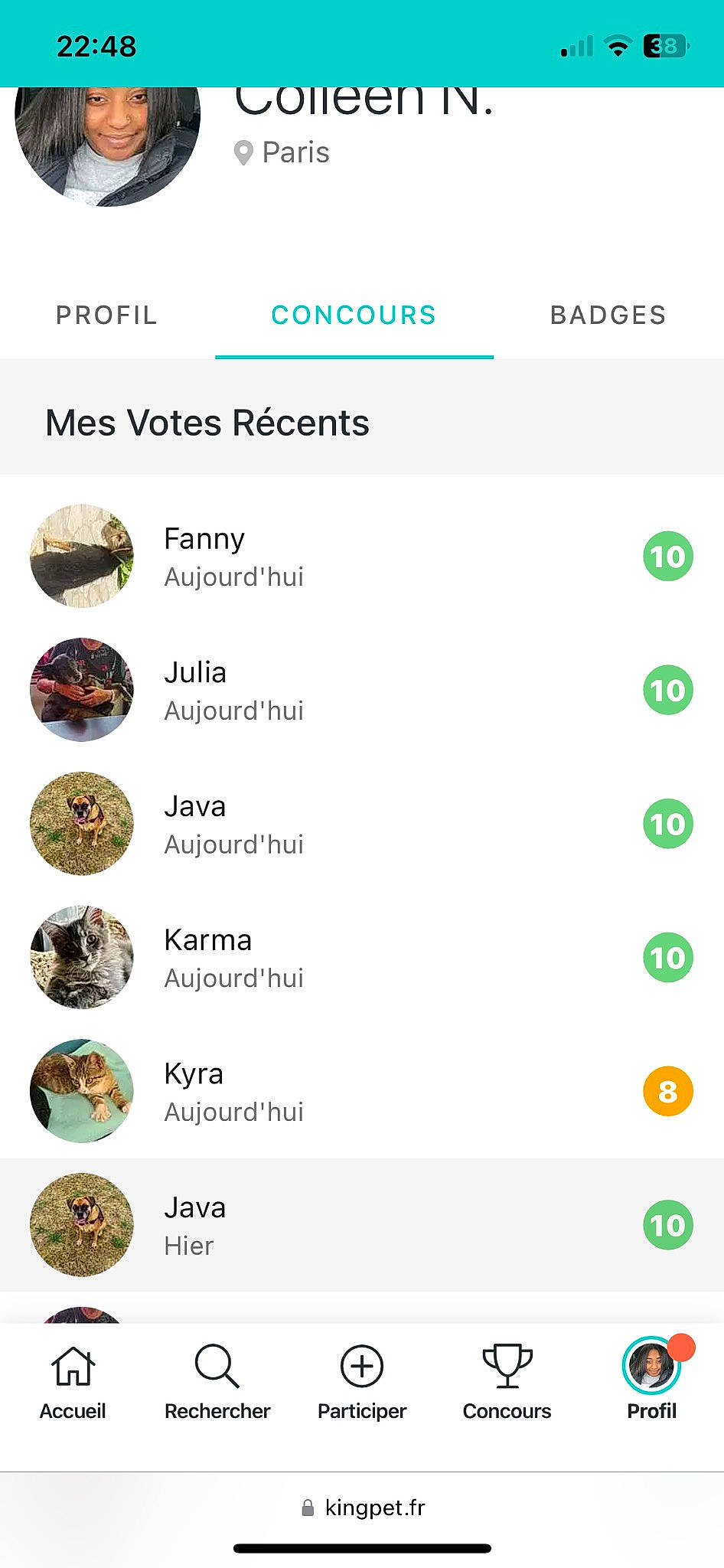Go to Accueil home tab
724x1568 pixels.
(x=73, y=1383)
